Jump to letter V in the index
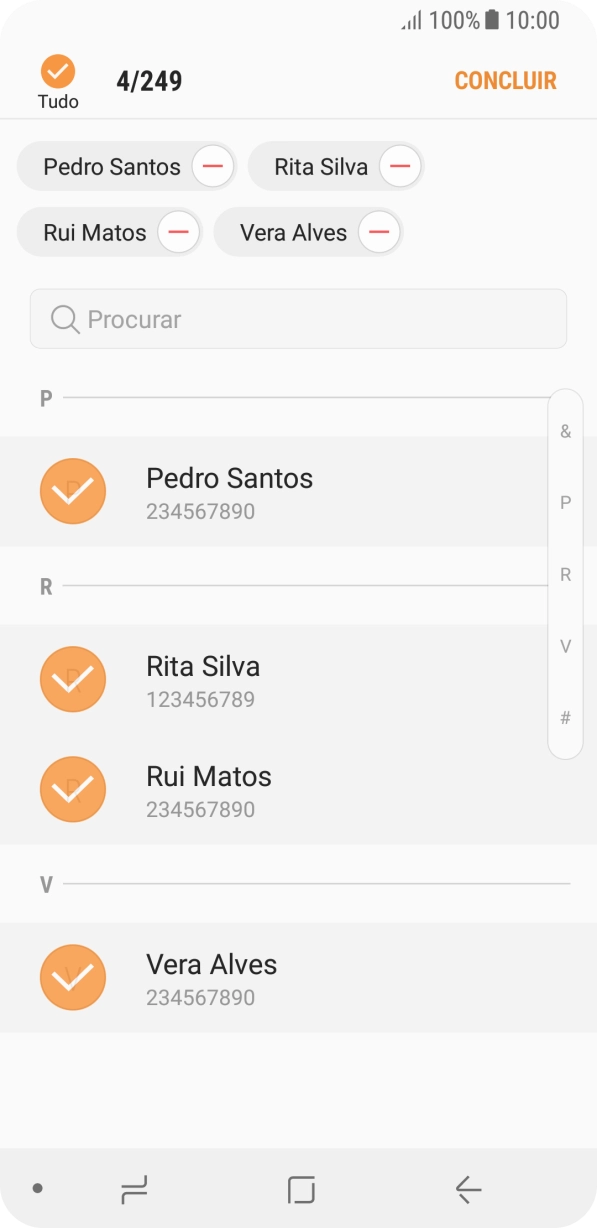The width and height of the screenshot is (597, 1228). [565, 646]
